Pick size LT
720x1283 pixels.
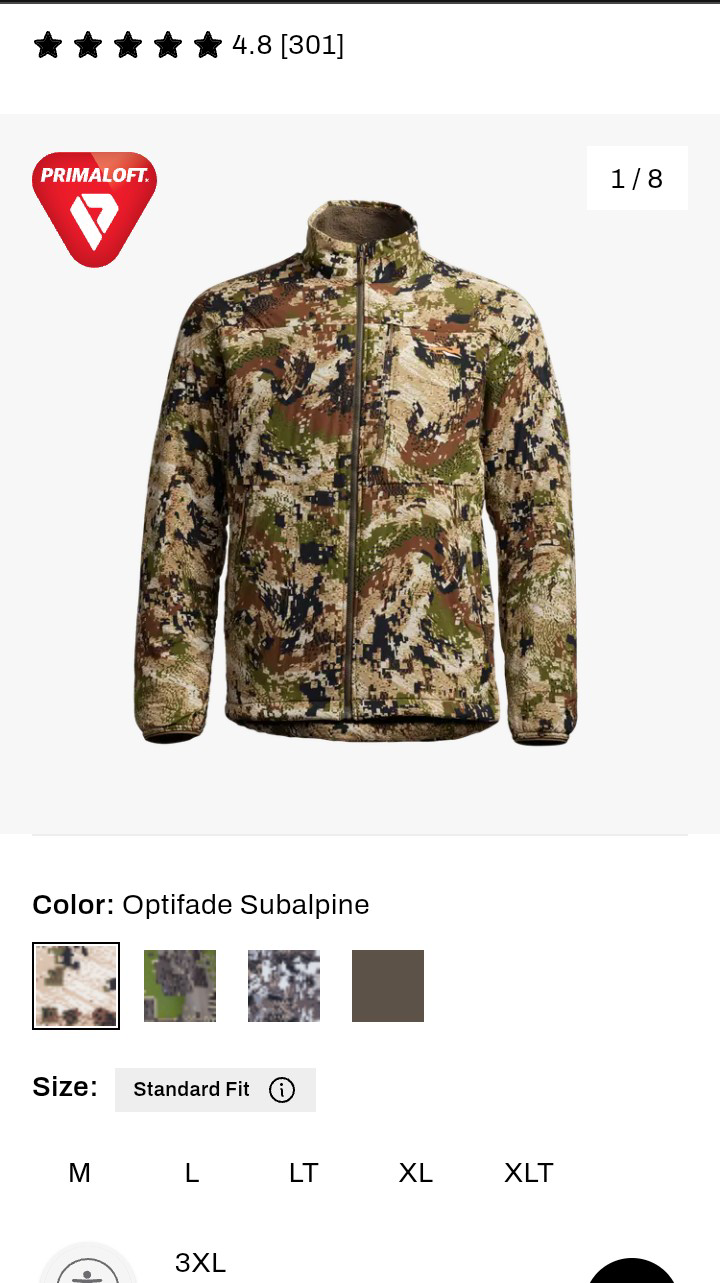click(x=303, y=1173)
